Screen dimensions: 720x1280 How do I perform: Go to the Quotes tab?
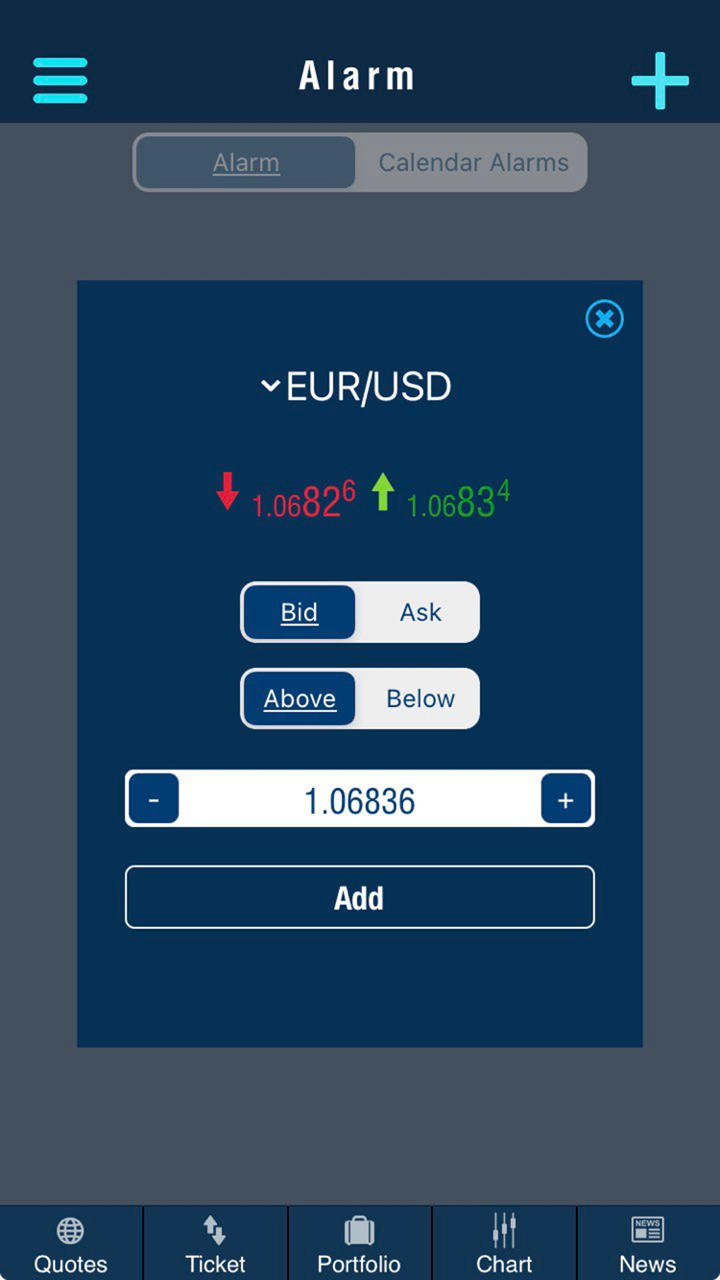tap(71, 1245)
